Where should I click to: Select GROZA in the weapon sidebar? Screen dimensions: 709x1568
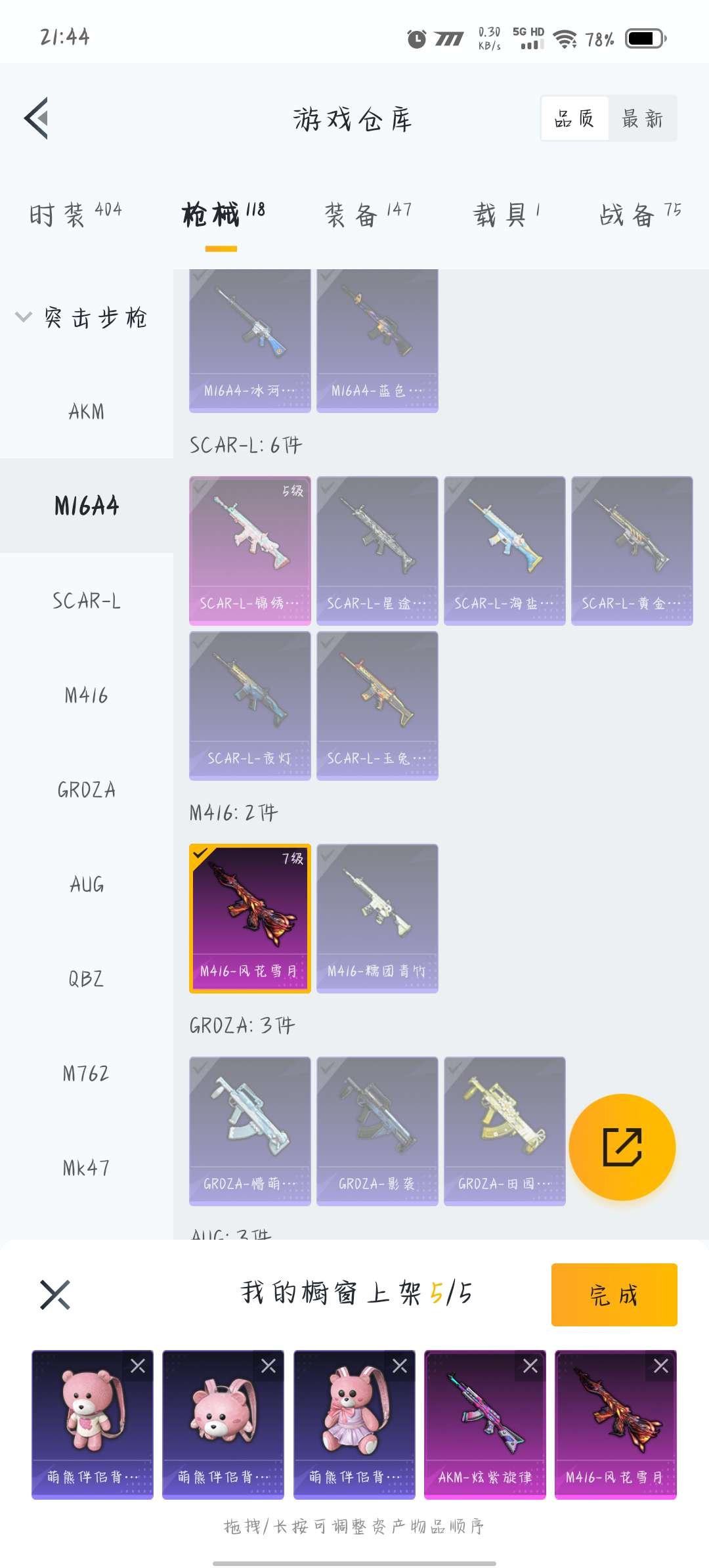86,790
